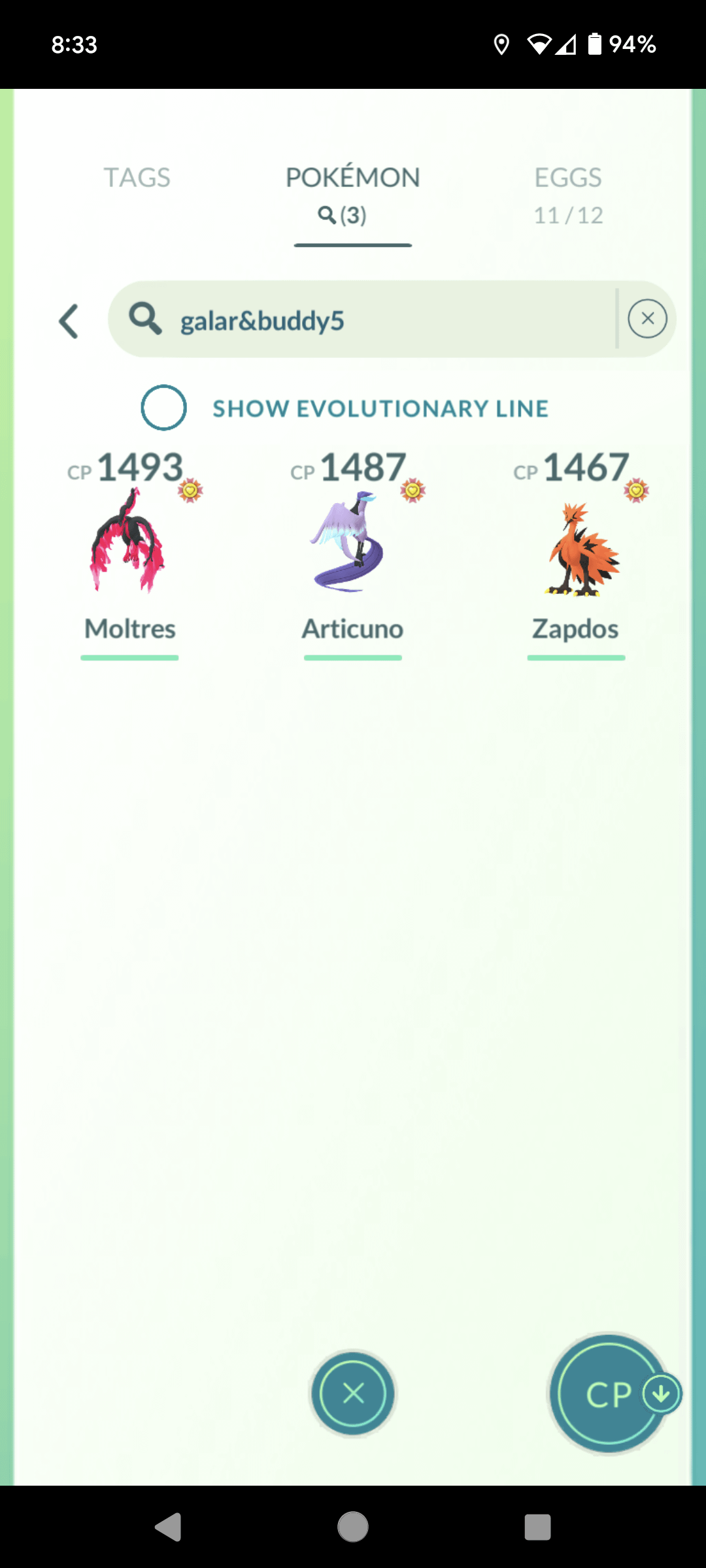Switch to the Tags tab

pyautogui.click(x=137, y=178)
